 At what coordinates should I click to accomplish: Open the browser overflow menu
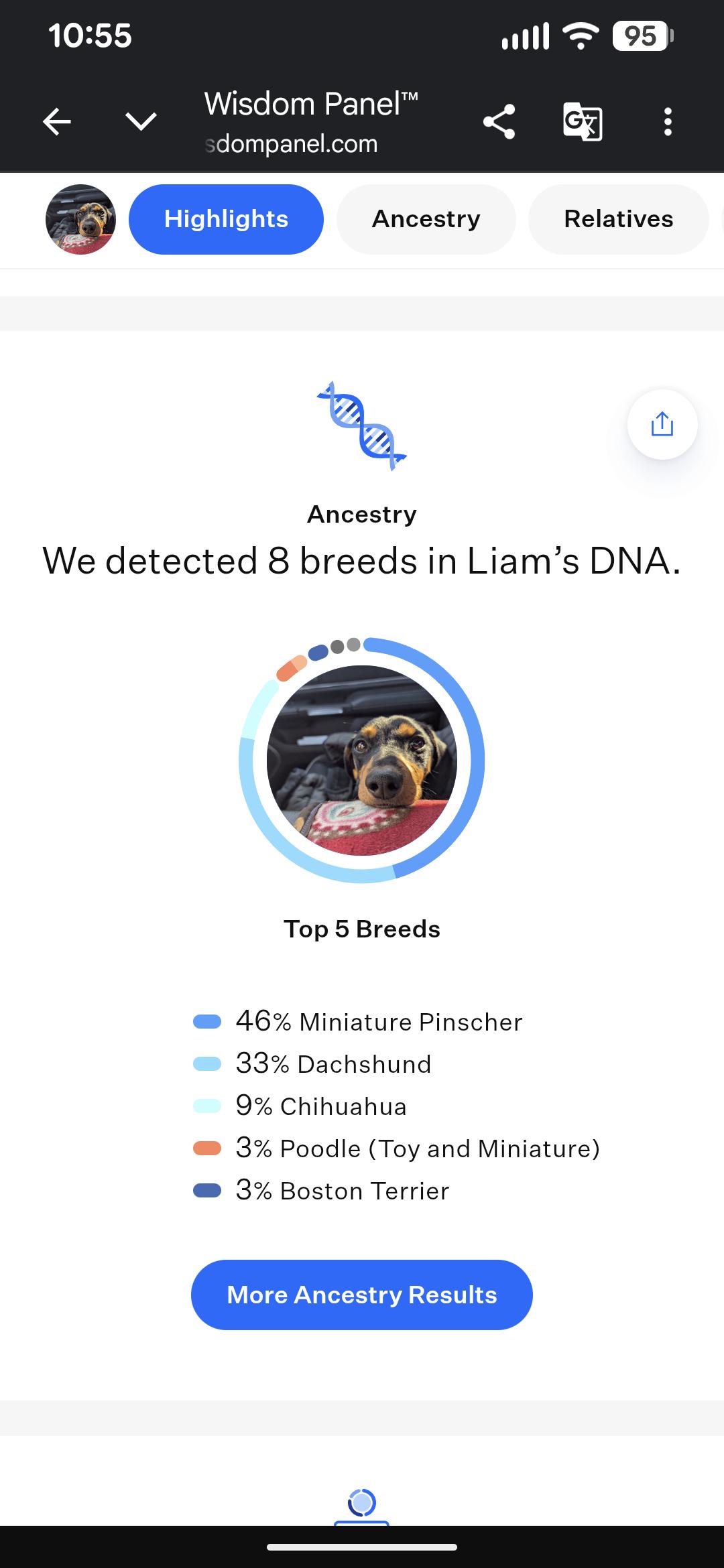667,122
